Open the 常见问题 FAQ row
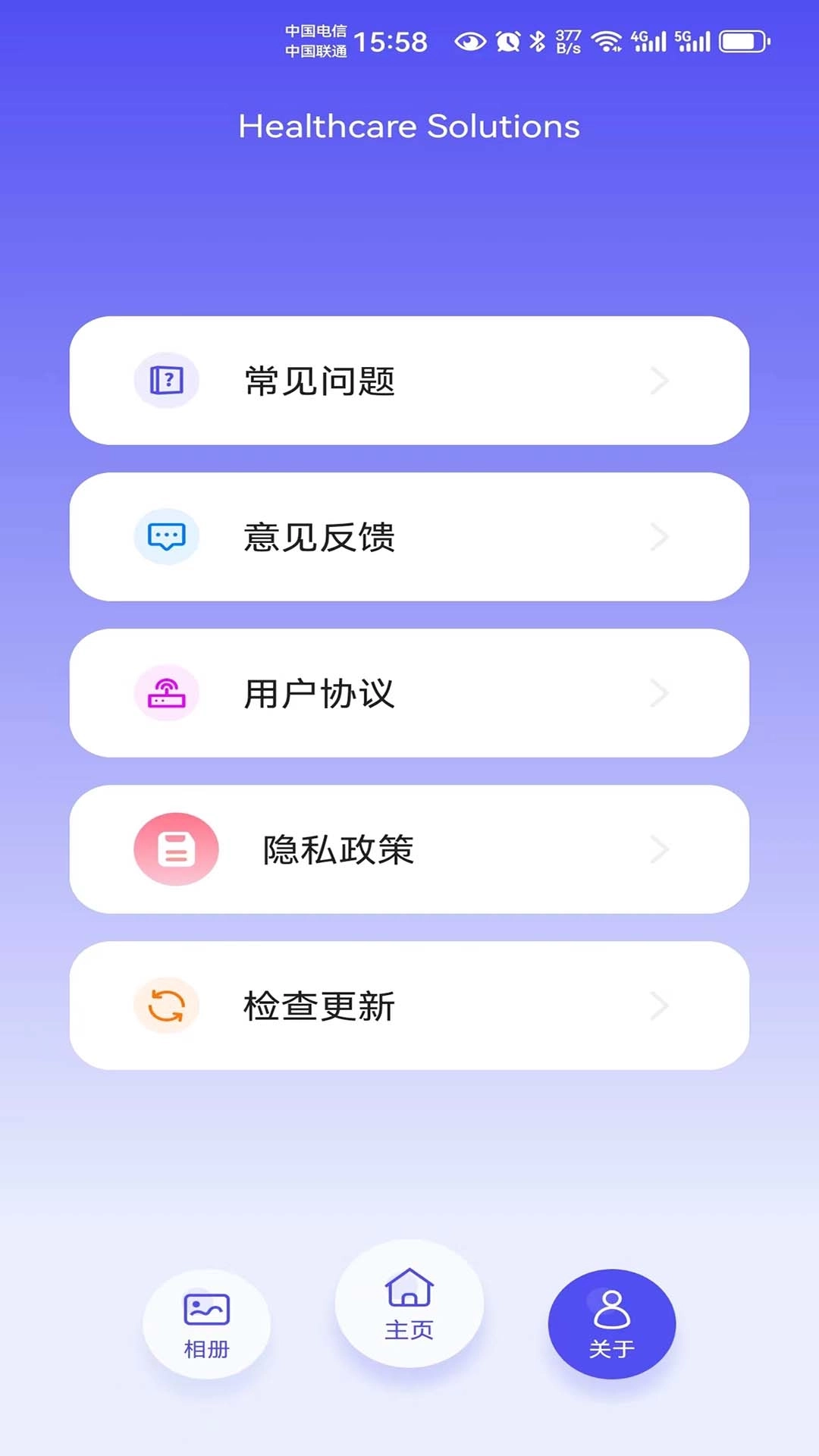The height and width of the screenshot is (1456, 819). pyautogui.click(x=409, y=381)
